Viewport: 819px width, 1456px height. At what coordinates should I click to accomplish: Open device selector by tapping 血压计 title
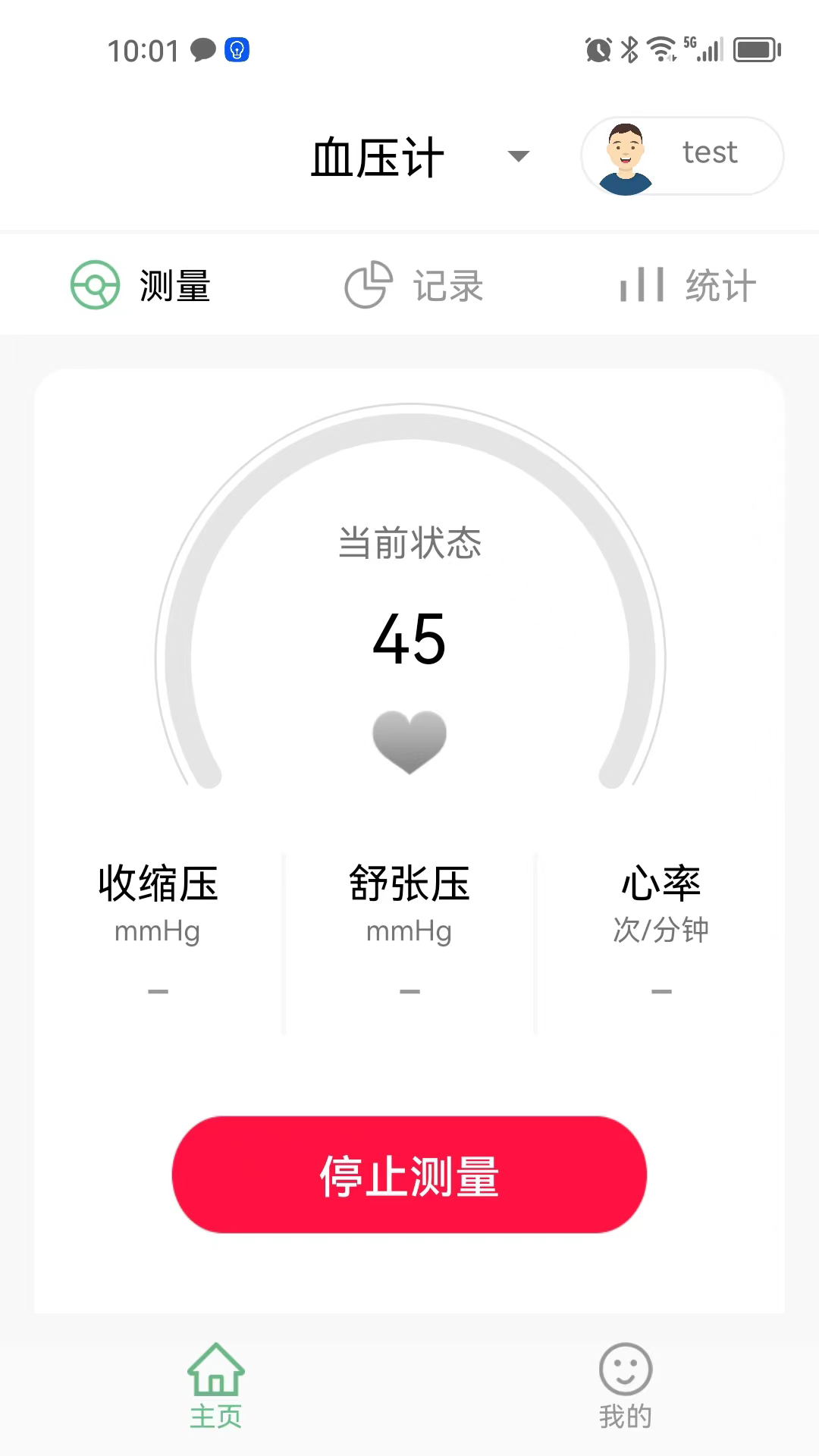click(376, 156)
